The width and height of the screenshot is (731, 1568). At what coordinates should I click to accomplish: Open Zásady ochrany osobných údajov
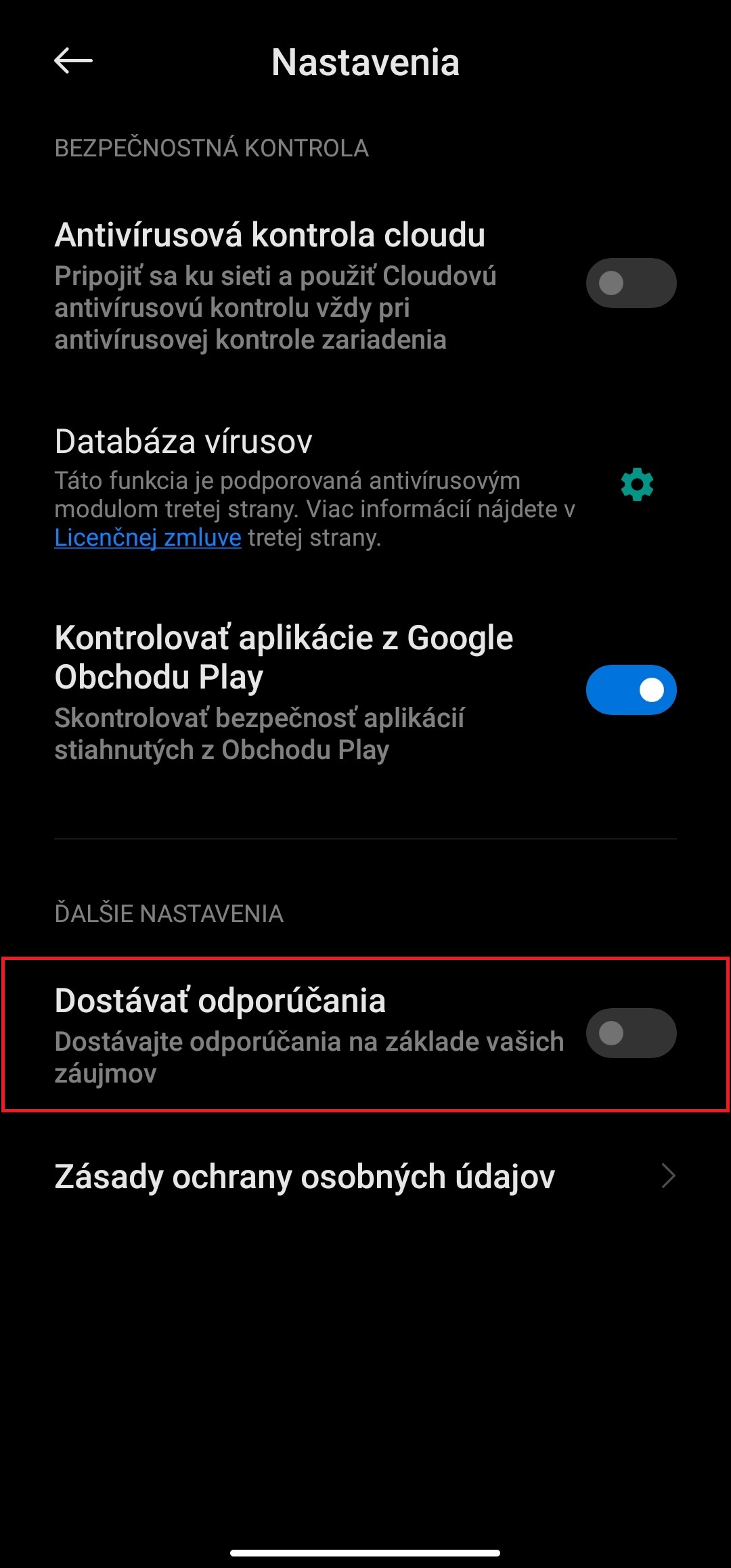[x=365, y=1177]
